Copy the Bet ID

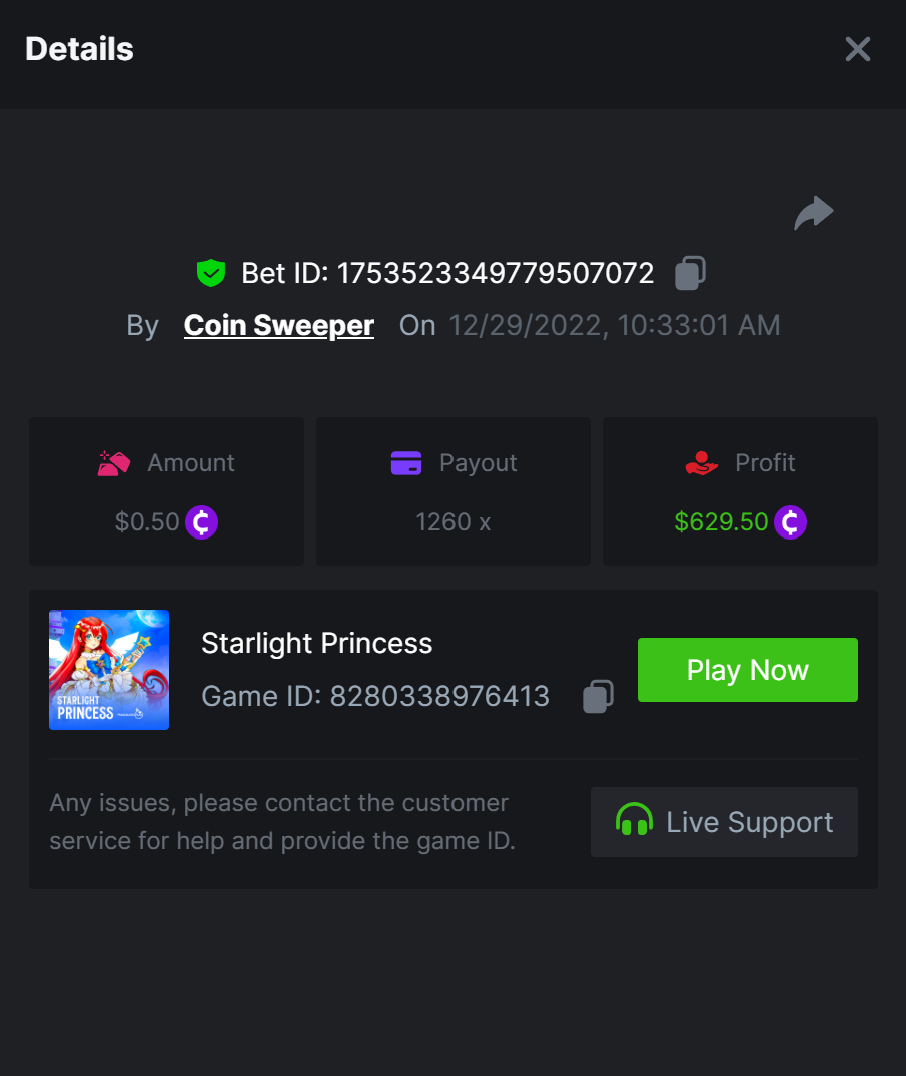click(690, 273)
